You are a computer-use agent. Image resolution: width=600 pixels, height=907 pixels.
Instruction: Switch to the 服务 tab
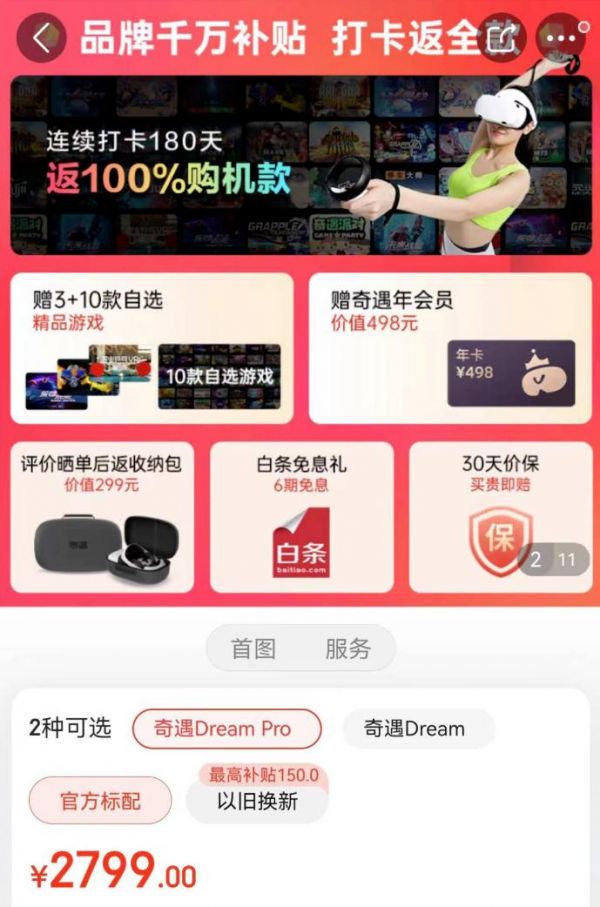(348, 648)
